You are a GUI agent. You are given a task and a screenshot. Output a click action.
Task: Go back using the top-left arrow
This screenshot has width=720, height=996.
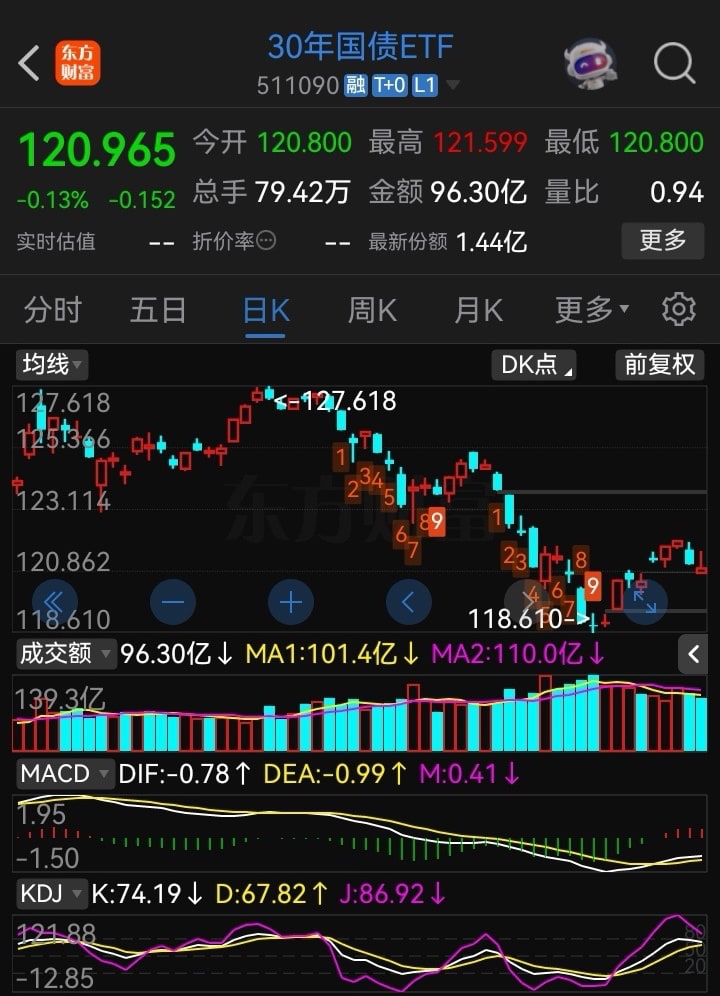(29, 63)
